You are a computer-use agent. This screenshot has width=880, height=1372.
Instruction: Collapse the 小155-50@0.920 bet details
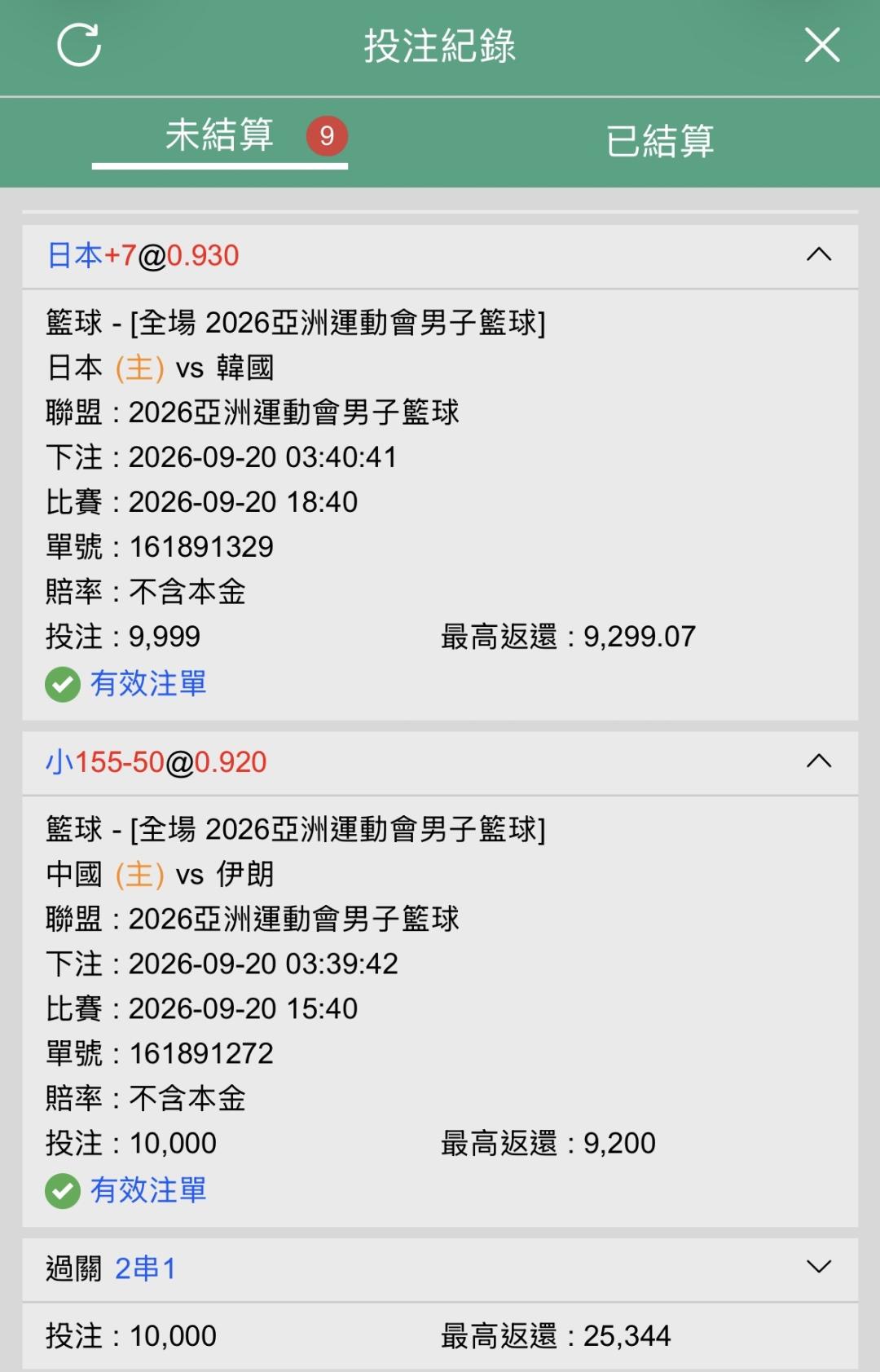(x=819, y=761)
